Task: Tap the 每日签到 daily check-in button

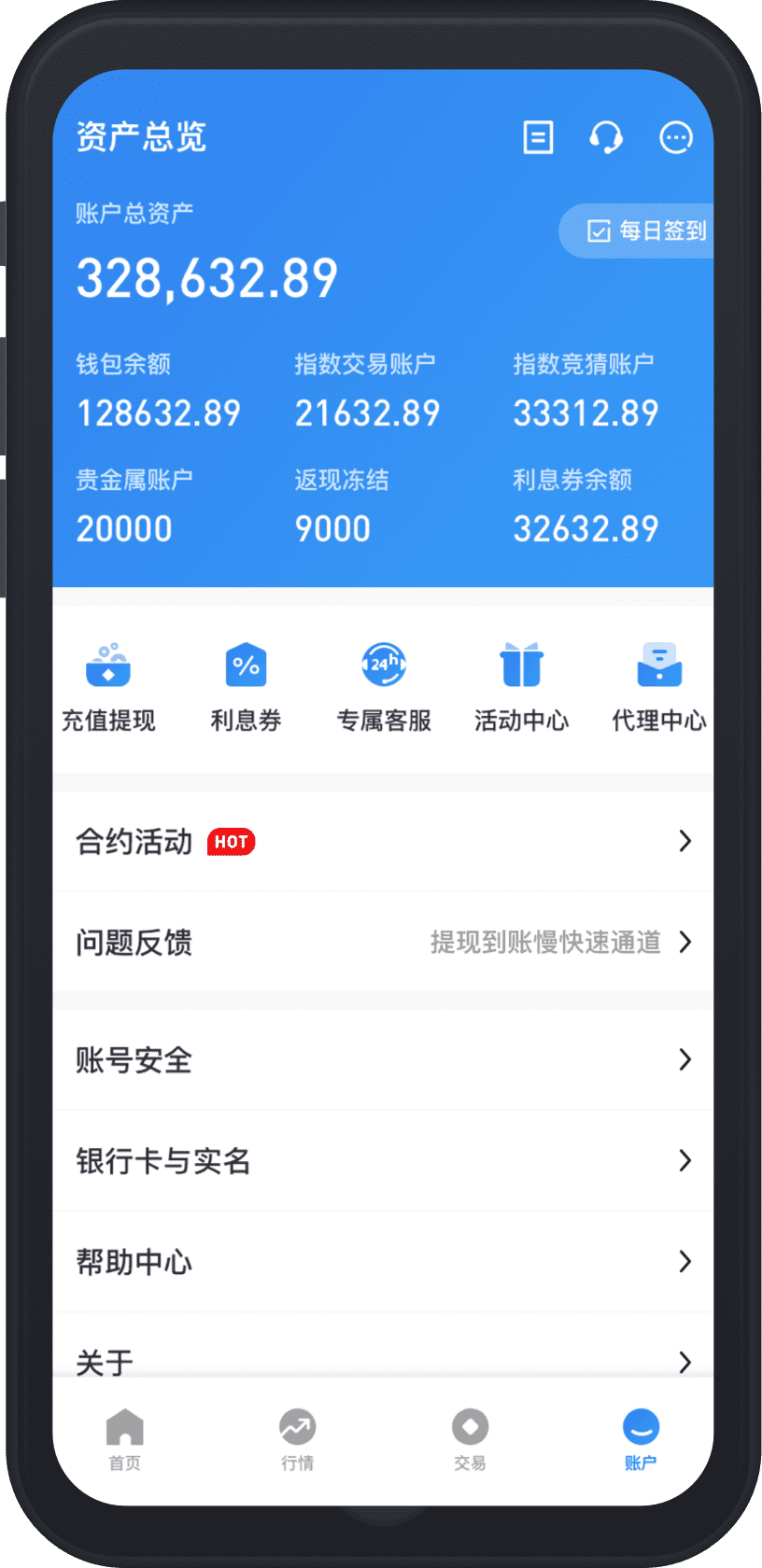Action: (x=646, y=231)
